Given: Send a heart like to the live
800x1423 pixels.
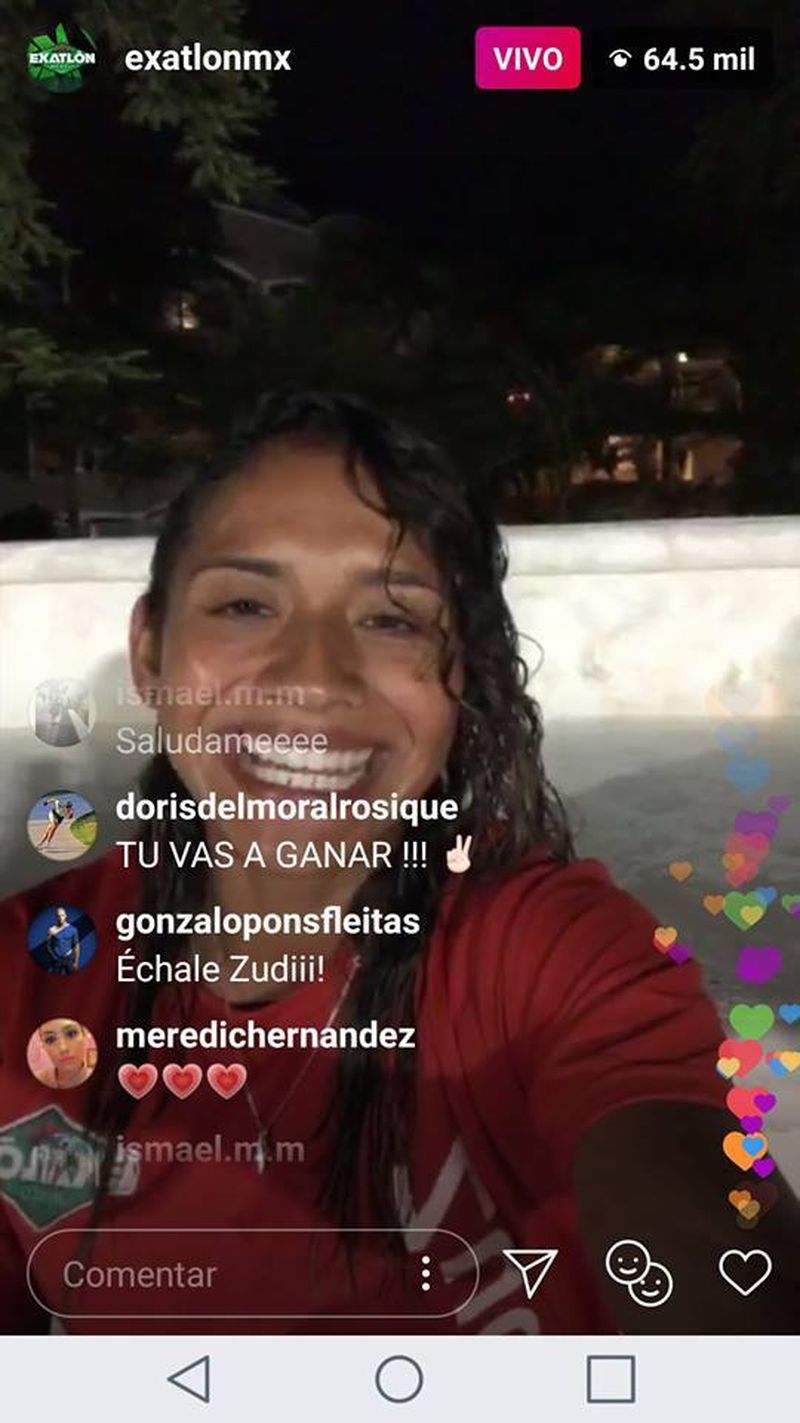Looking at the screenshot, I should click(745, 1272).
